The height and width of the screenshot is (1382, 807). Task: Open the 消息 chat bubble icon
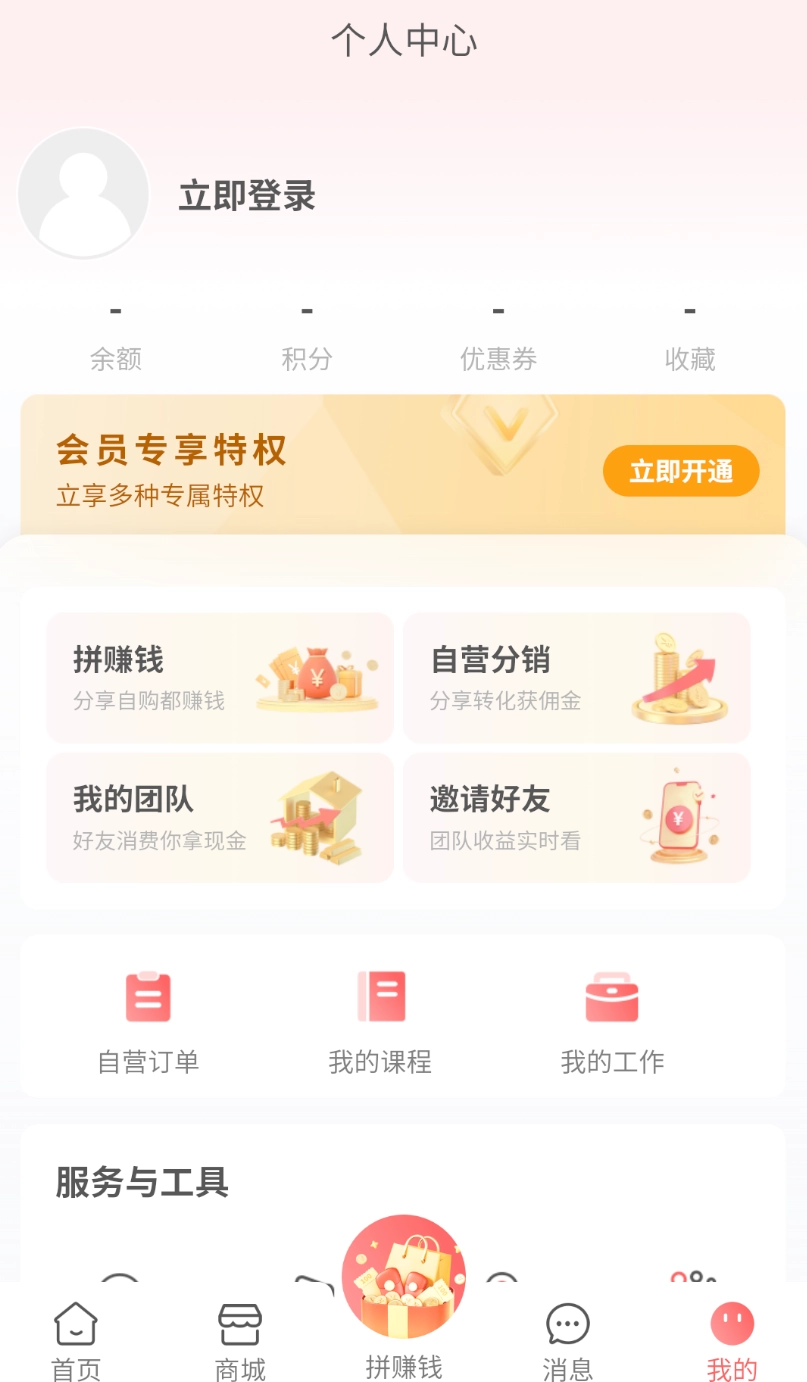(567, 1323)
